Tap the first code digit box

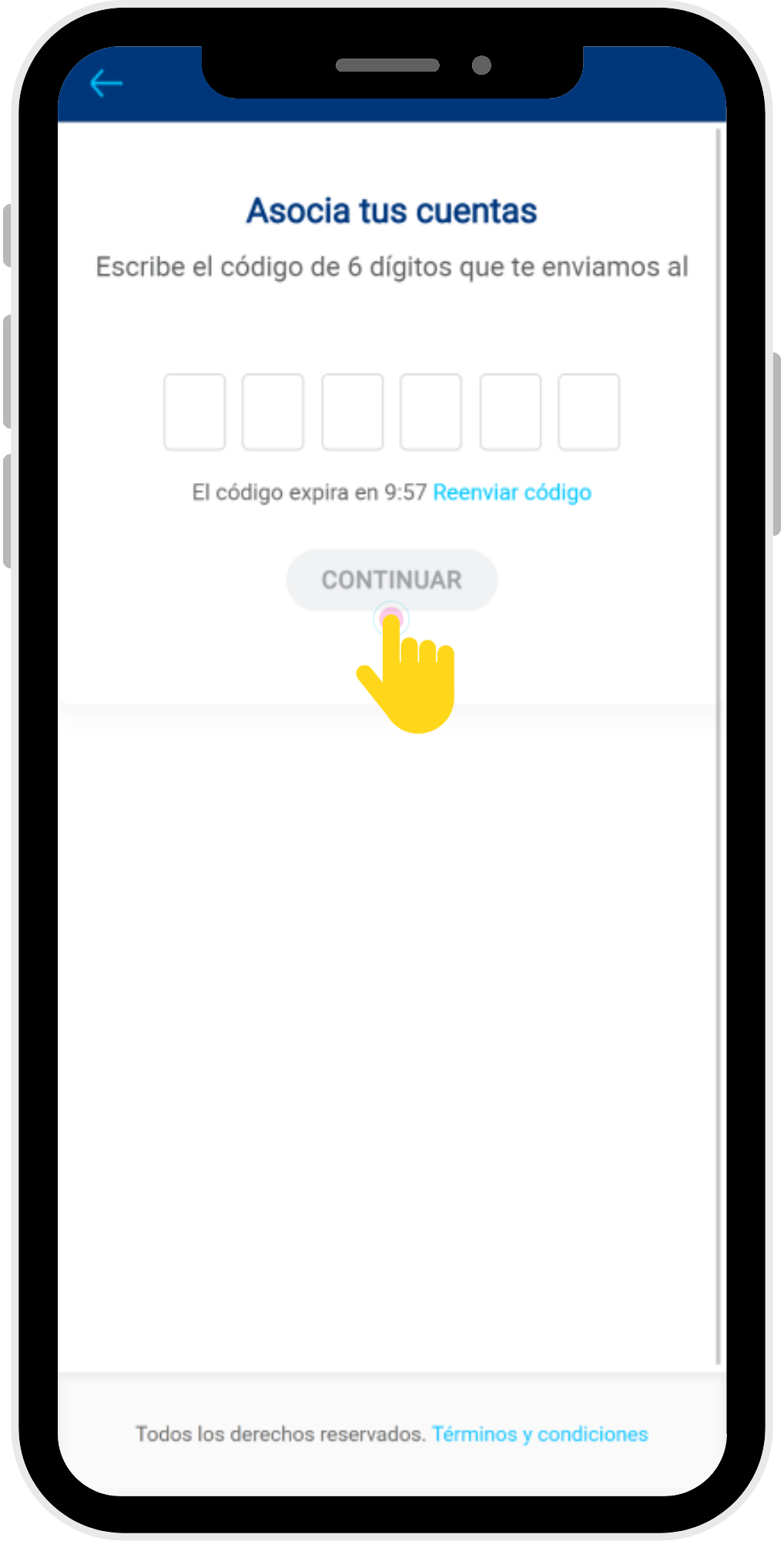coord(194,412)
